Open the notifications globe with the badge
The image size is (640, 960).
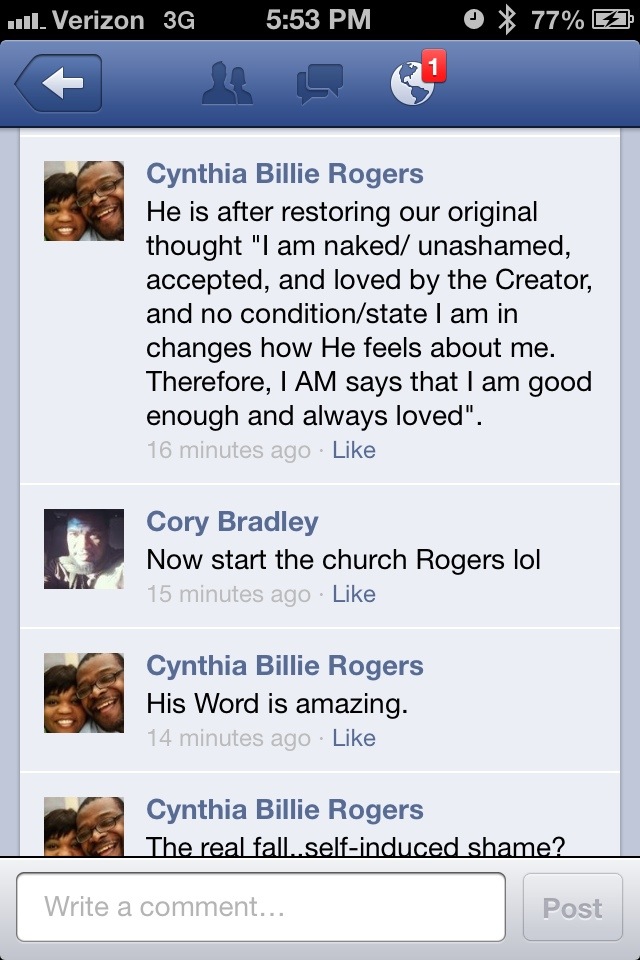coord(413,85)
